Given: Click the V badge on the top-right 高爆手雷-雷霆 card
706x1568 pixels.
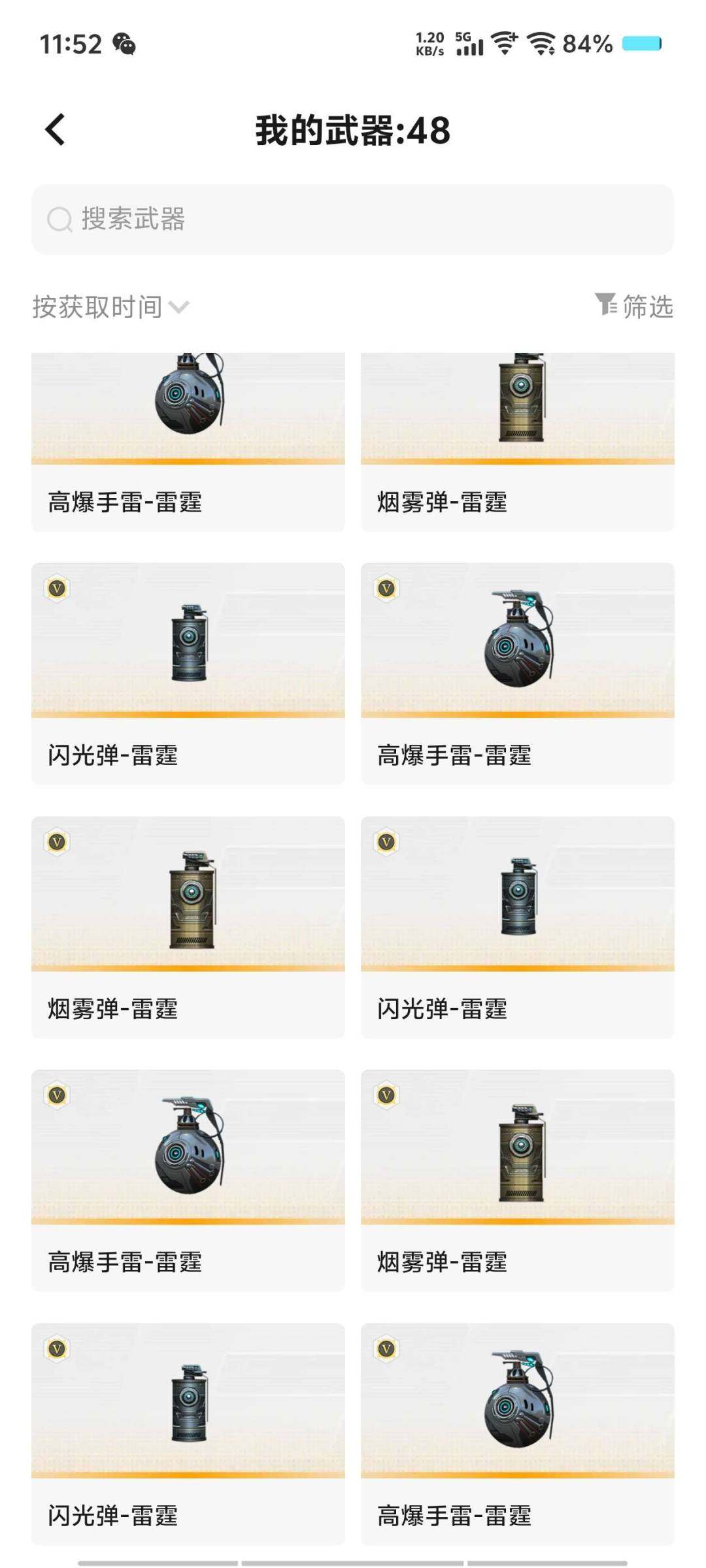Looking at the screenshot, I should click(386, 589).
